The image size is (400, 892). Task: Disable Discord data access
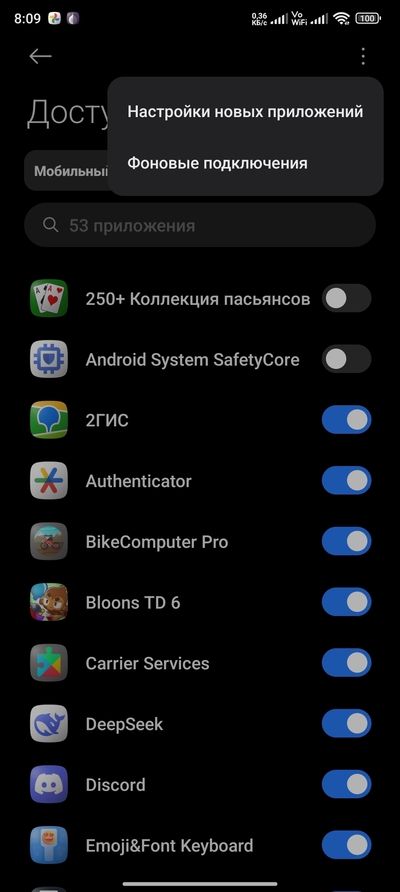(347, 784)
